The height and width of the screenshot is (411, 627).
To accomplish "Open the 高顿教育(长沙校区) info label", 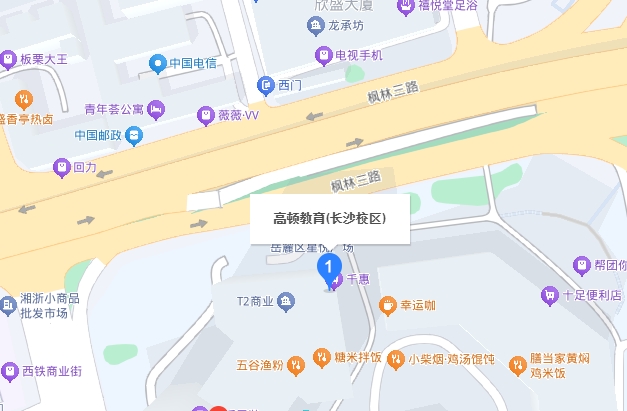I will click(329, 219).
